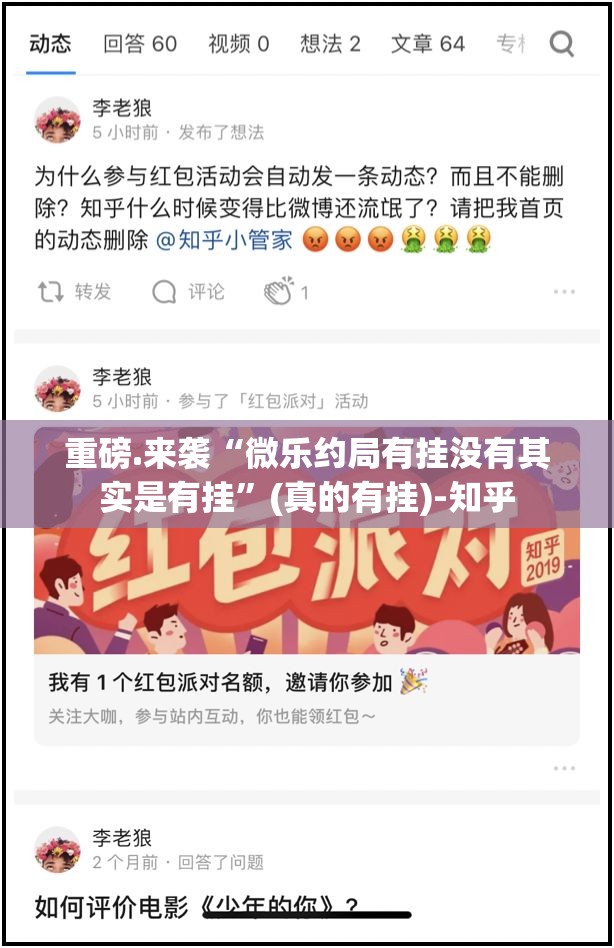The image size is (614, 948).
Task: Tap 转发 to repost the 红包活动 thought
Action: coord(75,292)
